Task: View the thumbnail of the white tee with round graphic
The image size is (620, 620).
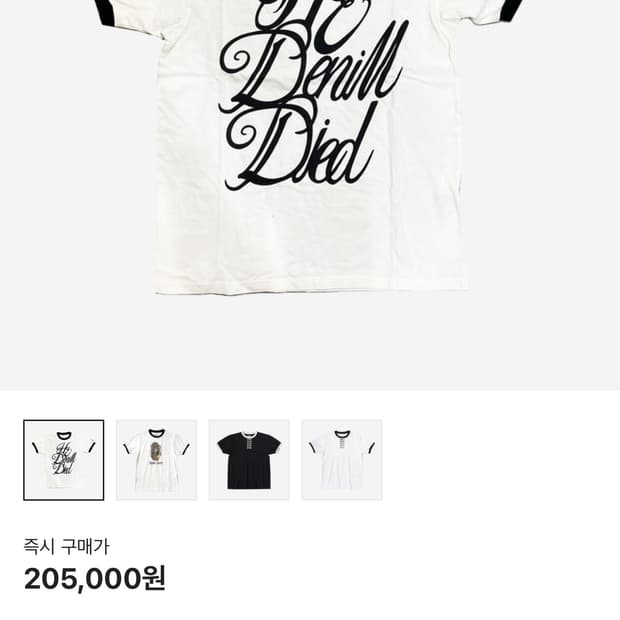Action: pos(156,460)
